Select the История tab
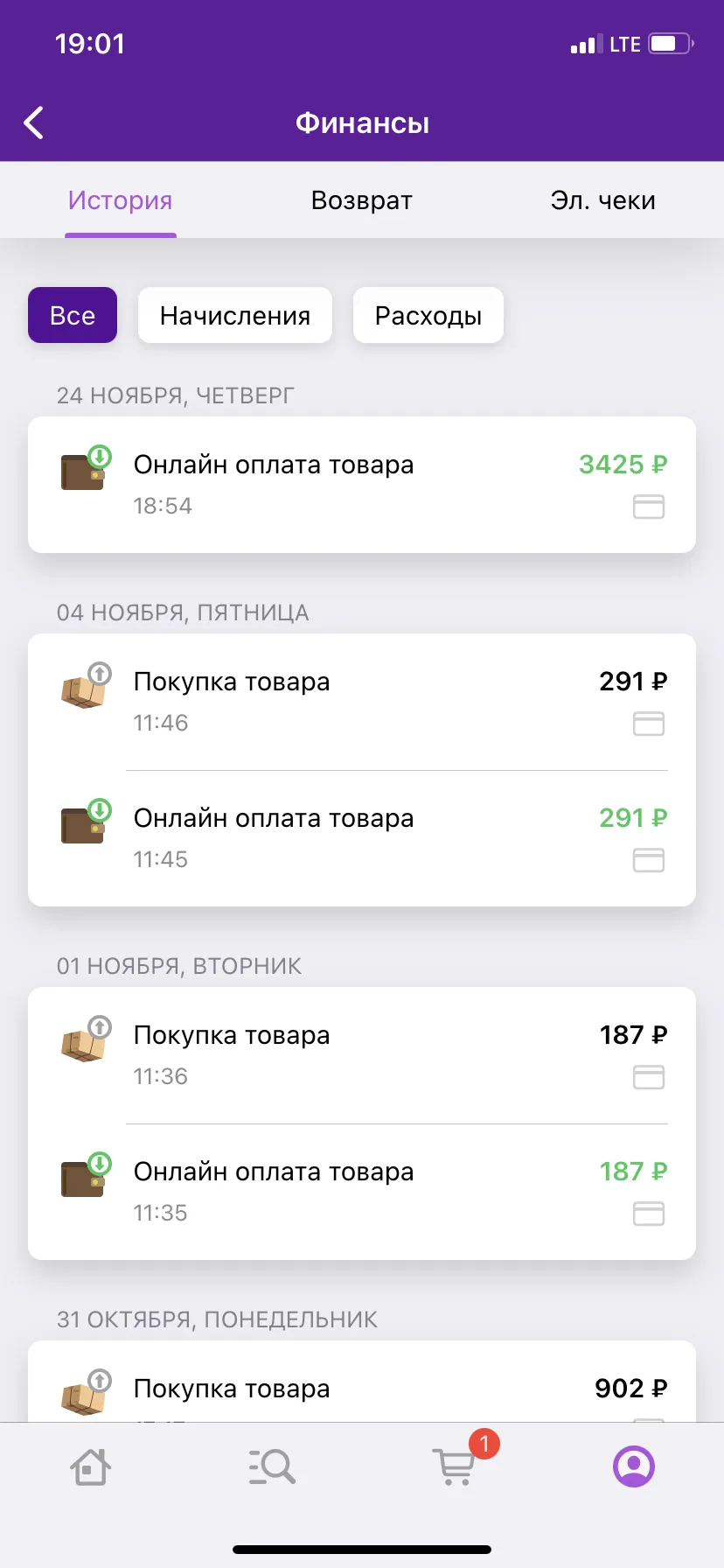 121,200
